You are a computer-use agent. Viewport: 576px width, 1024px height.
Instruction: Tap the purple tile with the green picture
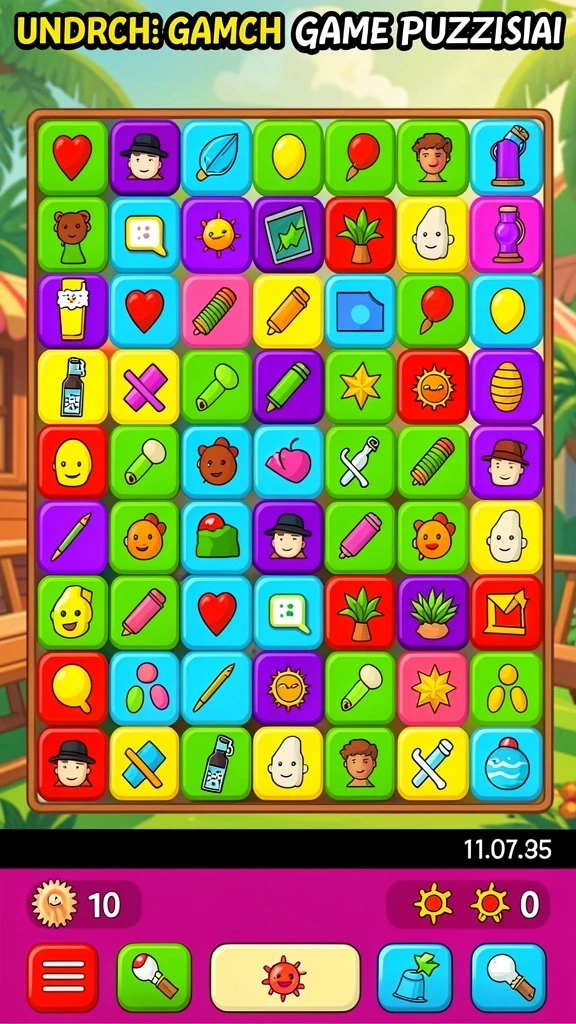(289, 234)
